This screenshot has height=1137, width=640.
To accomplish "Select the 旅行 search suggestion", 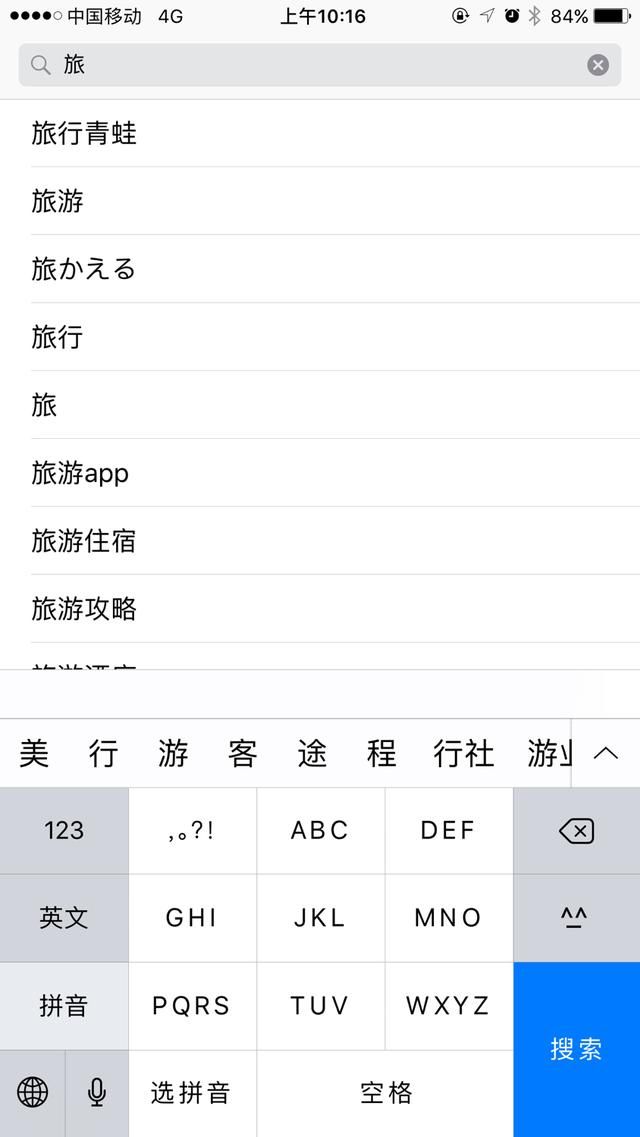I will pos(320,337).
